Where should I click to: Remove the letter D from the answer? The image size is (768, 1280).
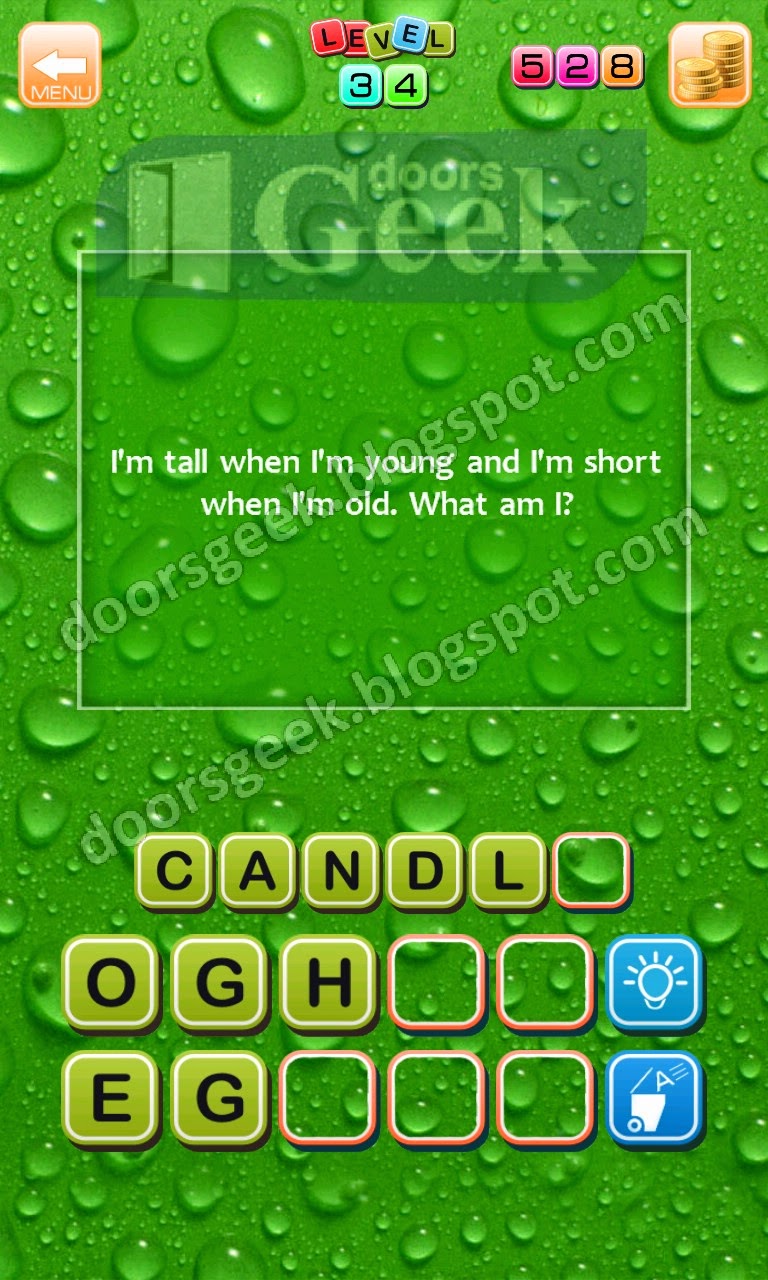coord(425,871)
